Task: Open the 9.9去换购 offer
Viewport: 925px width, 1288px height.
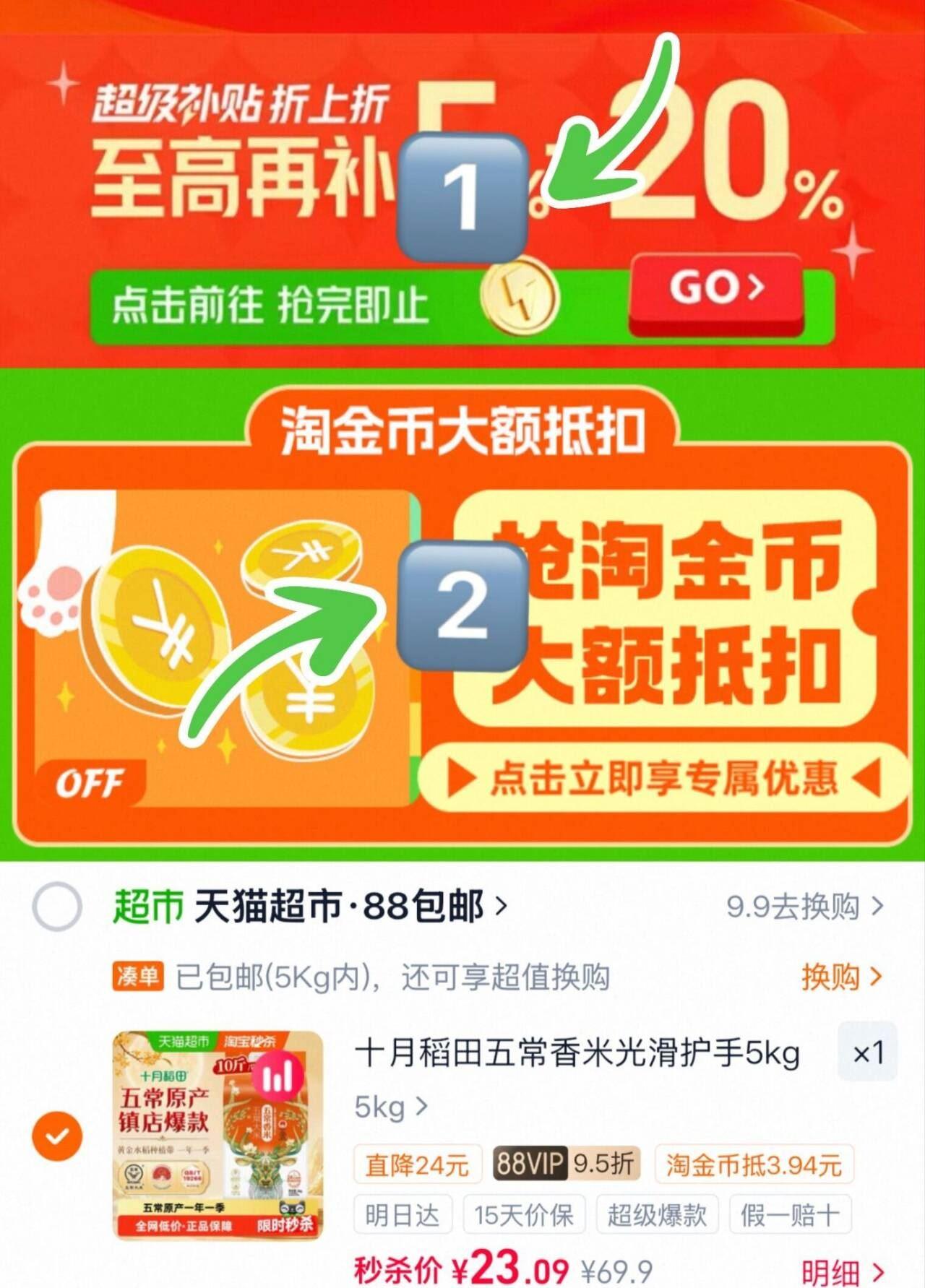Action: [x=805, y=906]
